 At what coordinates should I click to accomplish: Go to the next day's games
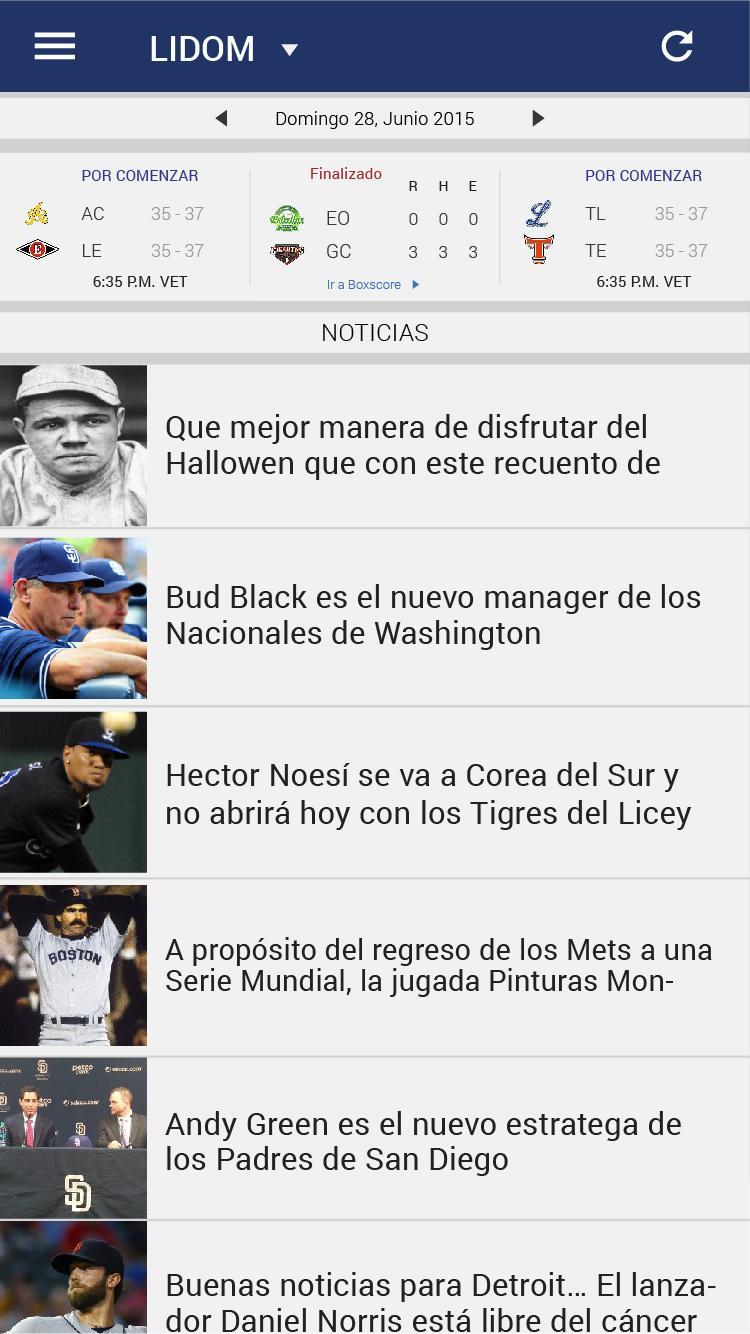538,118
